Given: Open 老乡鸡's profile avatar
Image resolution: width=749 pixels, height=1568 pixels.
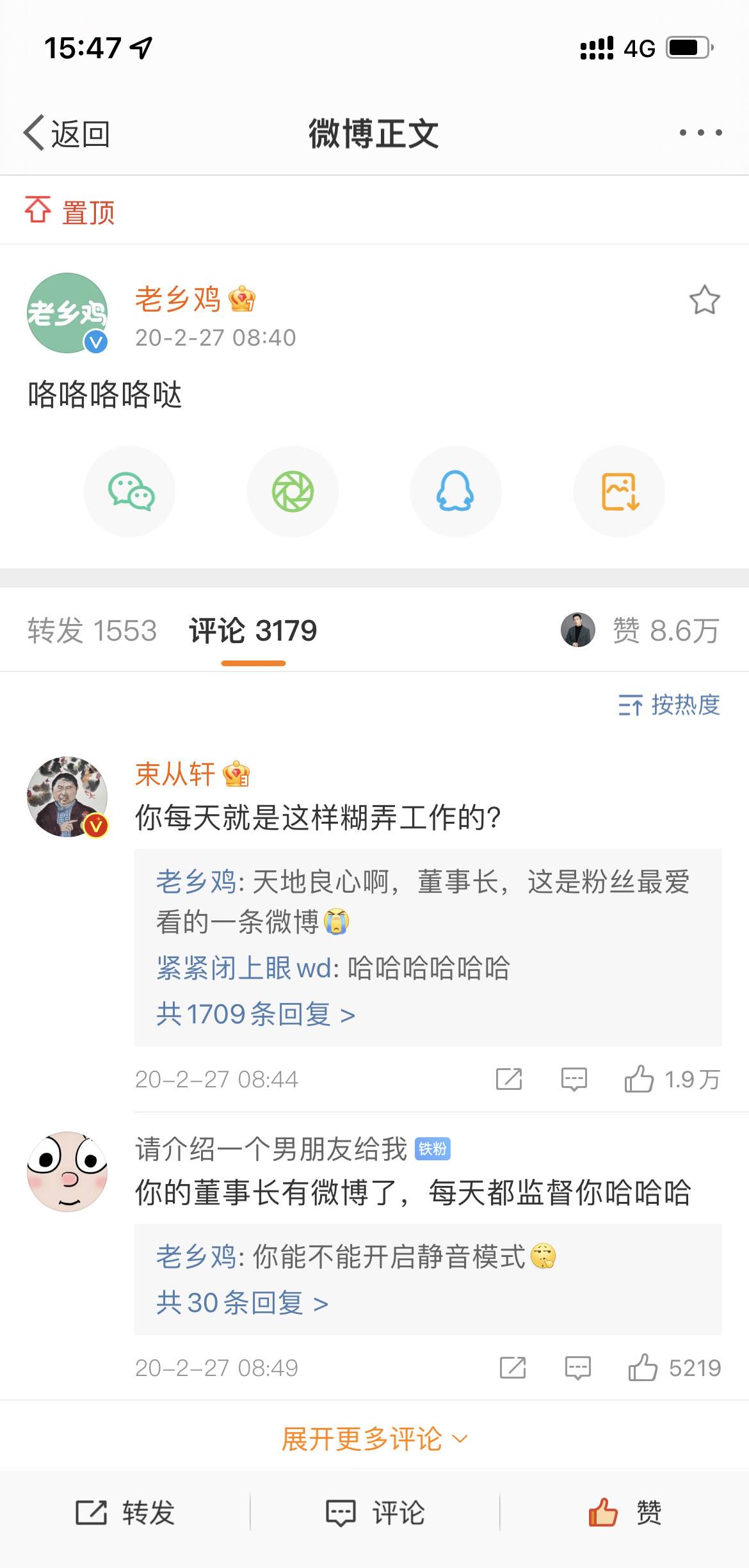Looking at the screenshot, I should point(67,314).
